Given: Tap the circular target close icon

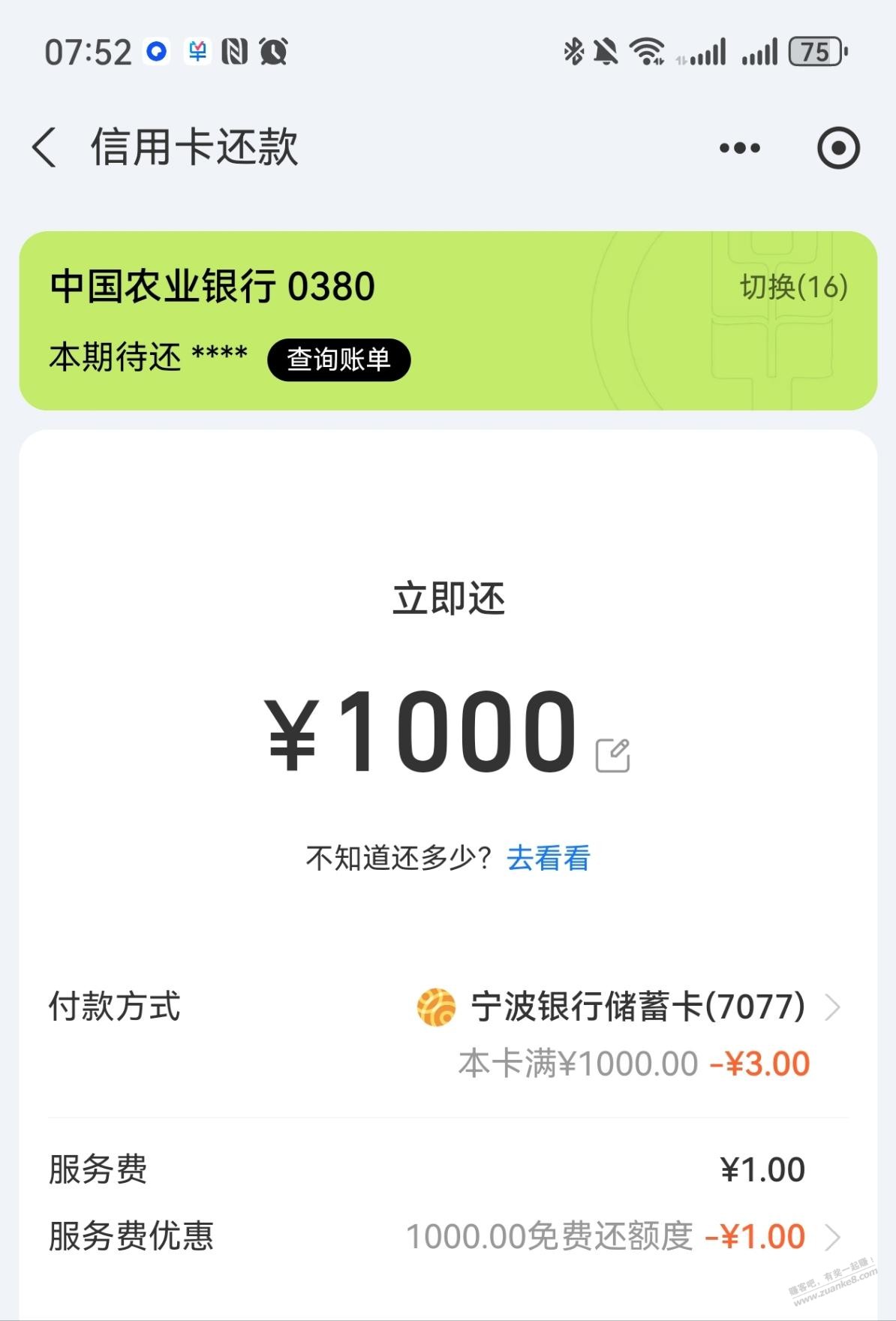Looking at the screenshot, I should pos(837,148).
